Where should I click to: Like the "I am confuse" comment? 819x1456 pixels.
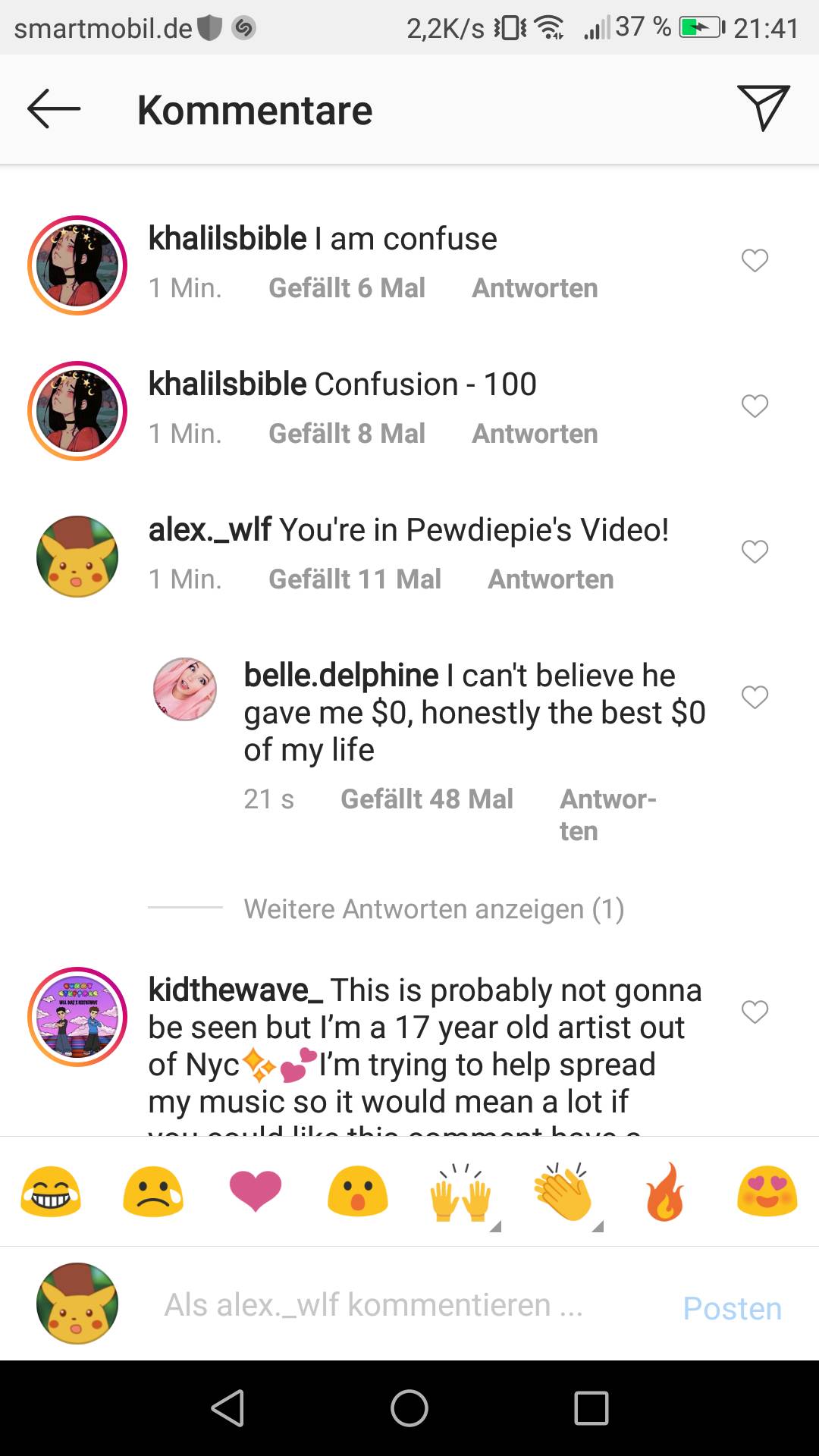[x=755, y=260]
